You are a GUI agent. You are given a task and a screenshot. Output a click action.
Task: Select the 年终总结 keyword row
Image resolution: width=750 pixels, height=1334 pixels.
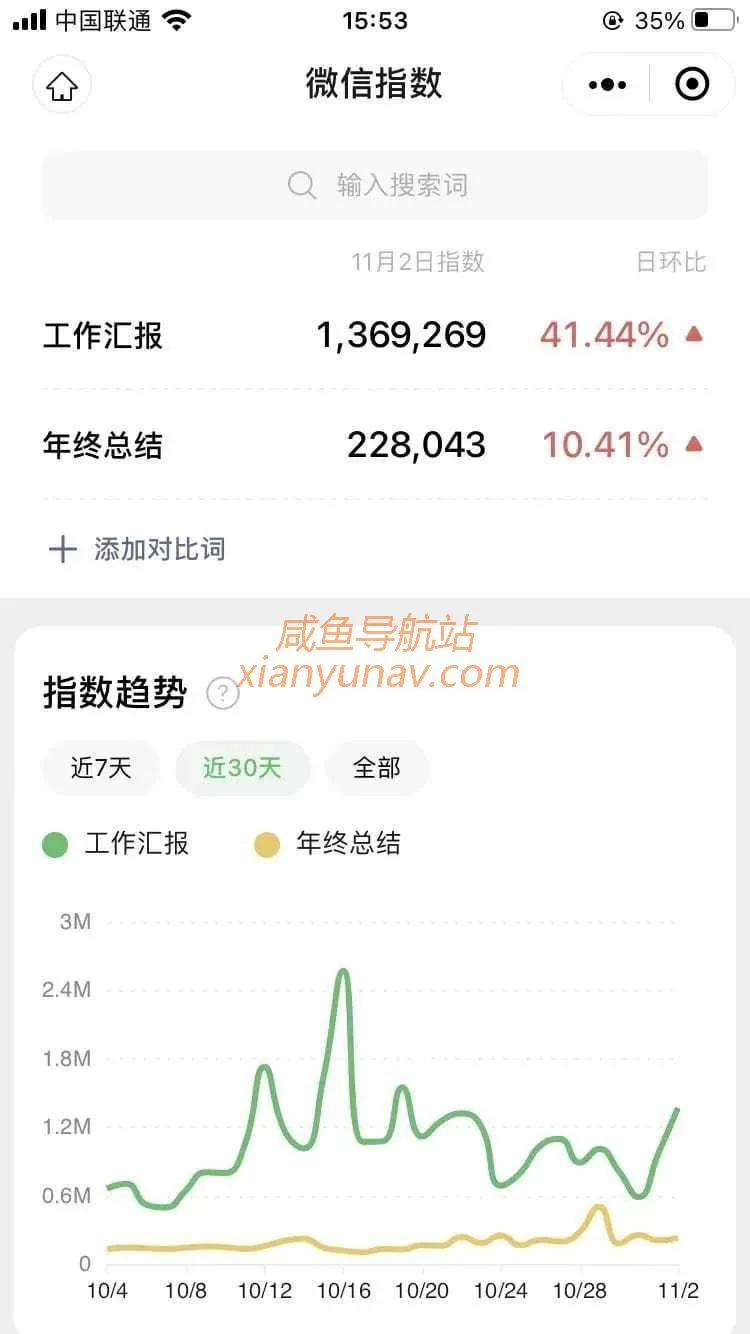click(x=103, y=445)
